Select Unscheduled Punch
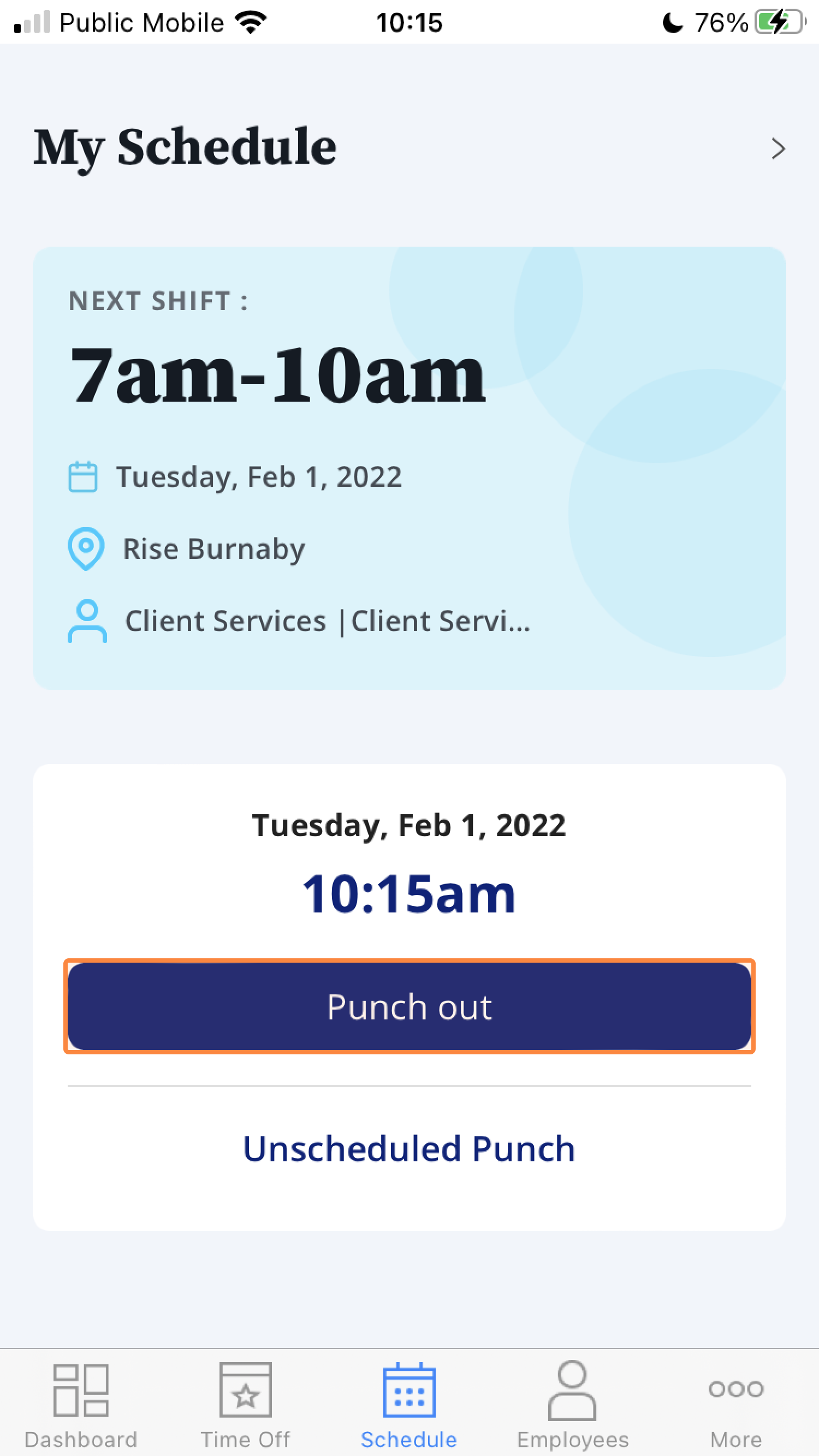 pyautogui.click(x=408, y=1150)
